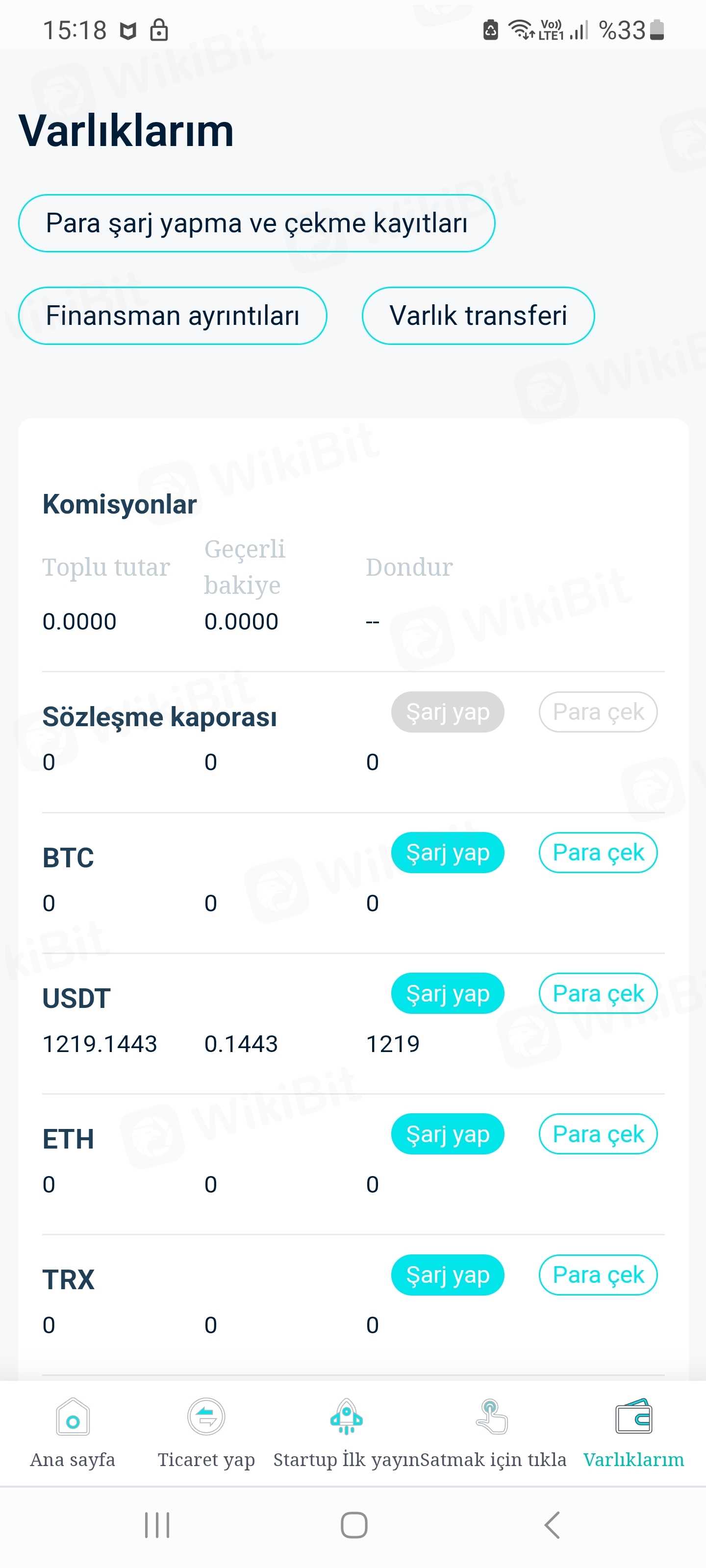Open Finansman ayrıntıları

point(173,316)
